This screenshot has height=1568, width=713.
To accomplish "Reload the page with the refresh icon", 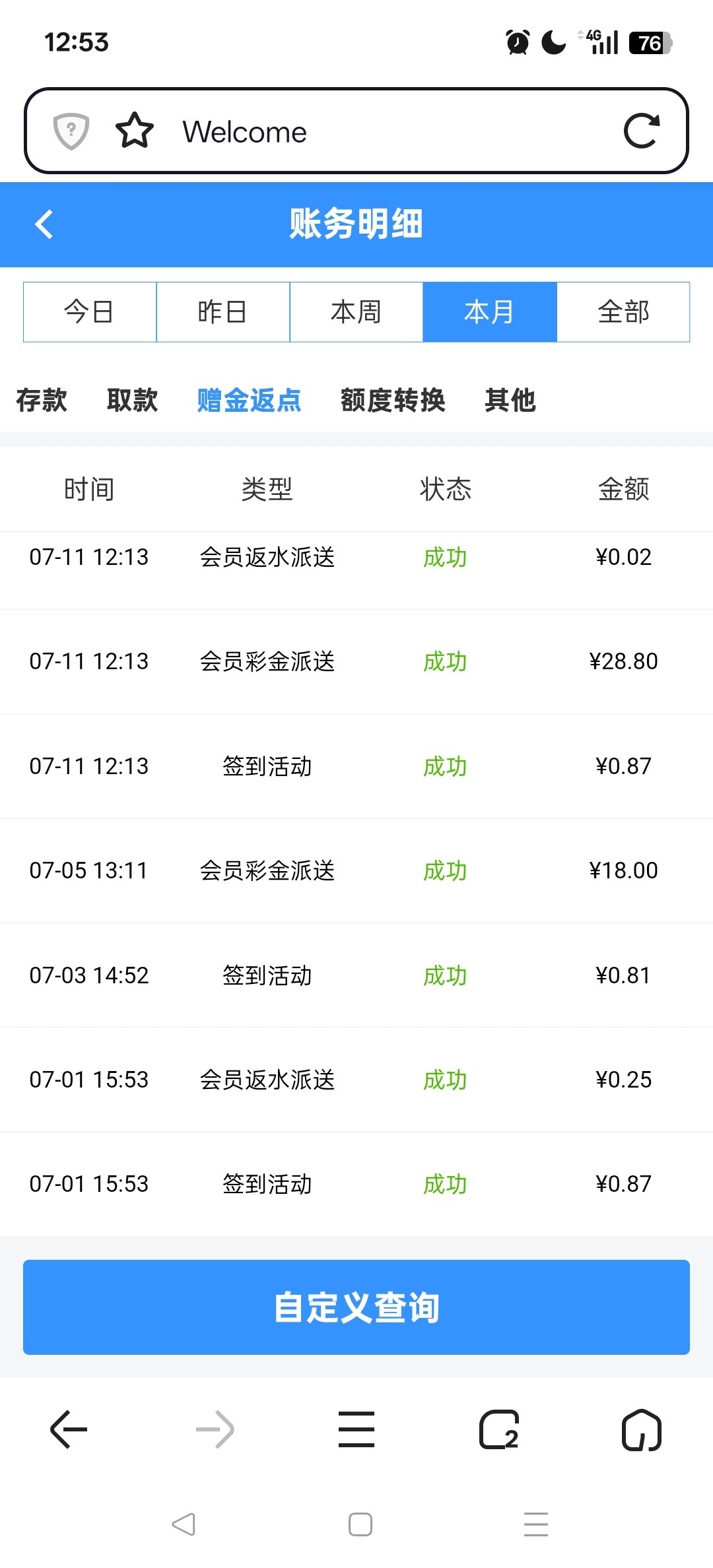I will pyautogui.click(x=641, y=131).
